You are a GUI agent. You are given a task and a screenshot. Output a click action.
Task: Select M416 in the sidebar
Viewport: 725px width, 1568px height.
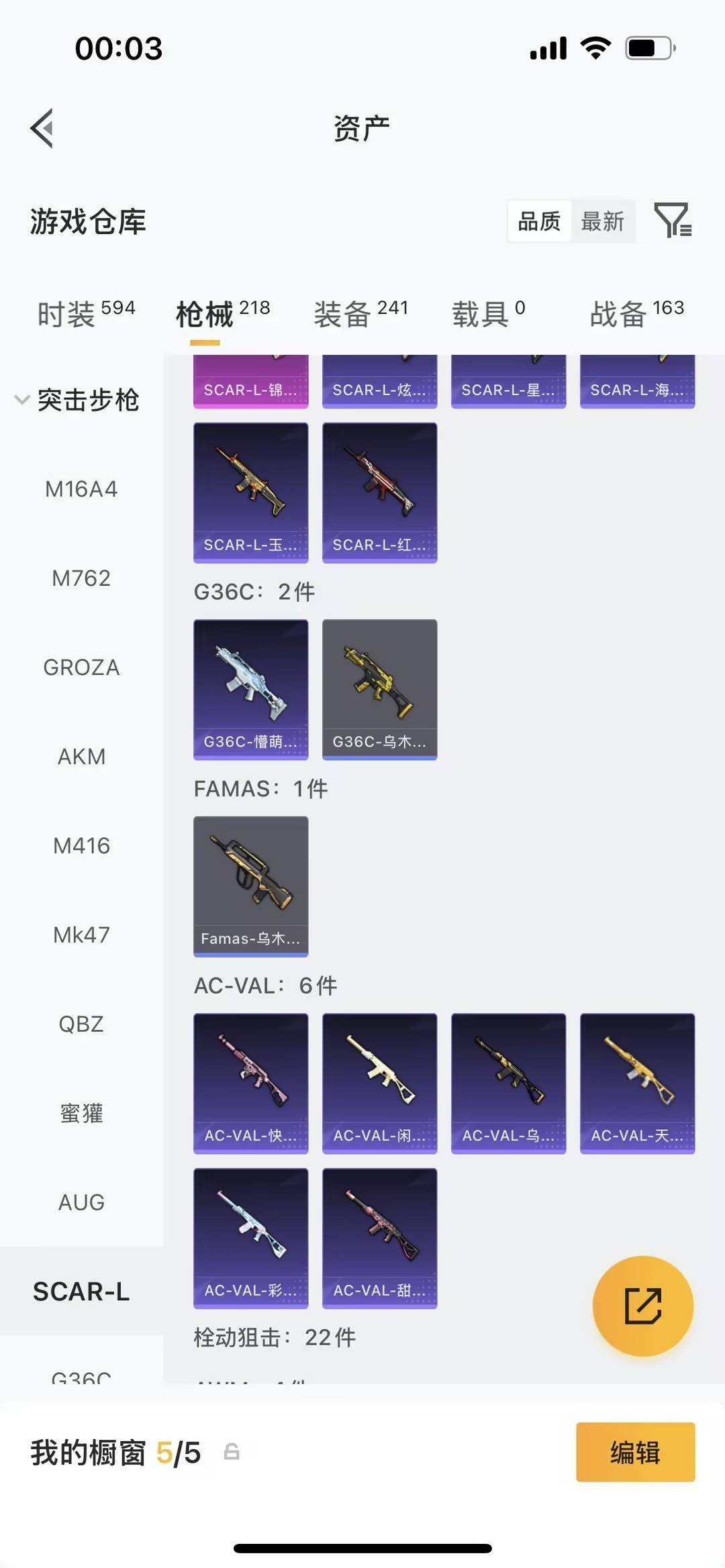click(x=81, y=845)
